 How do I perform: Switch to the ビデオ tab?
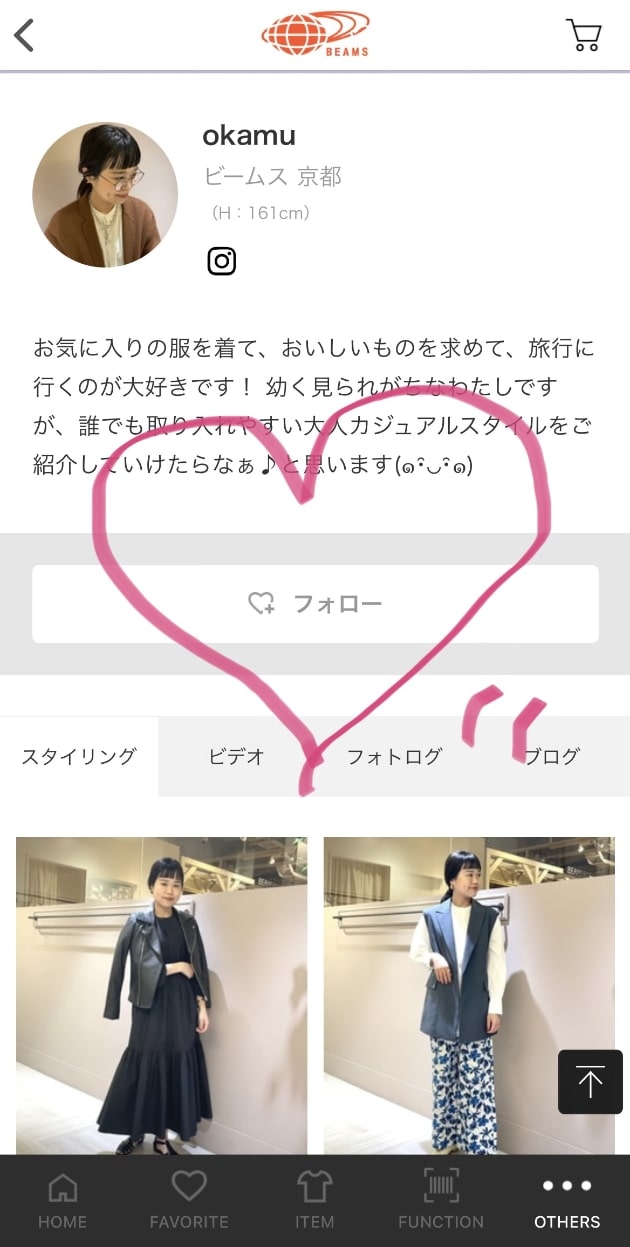237,756
